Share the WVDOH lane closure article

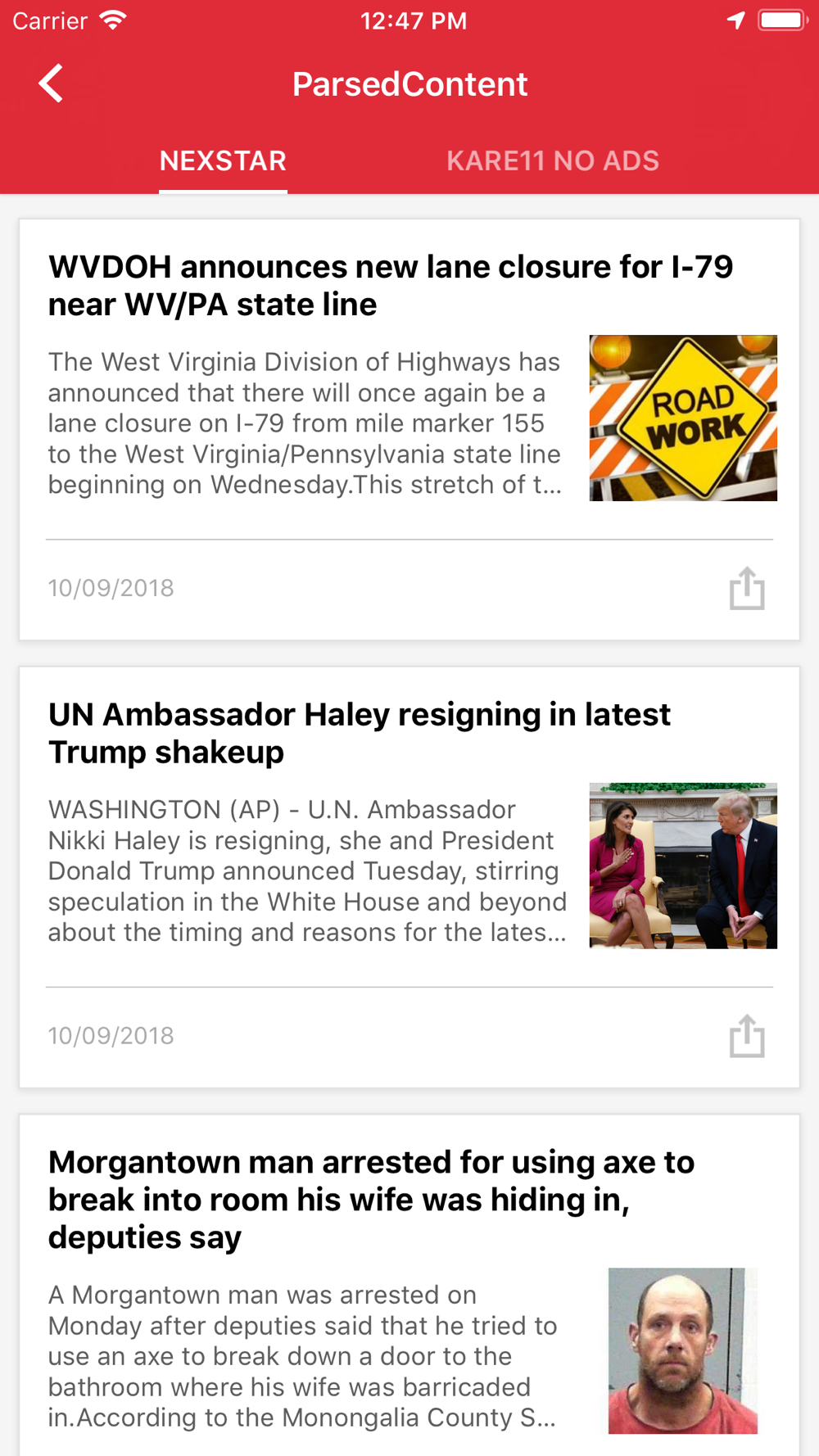click(747, 588)
